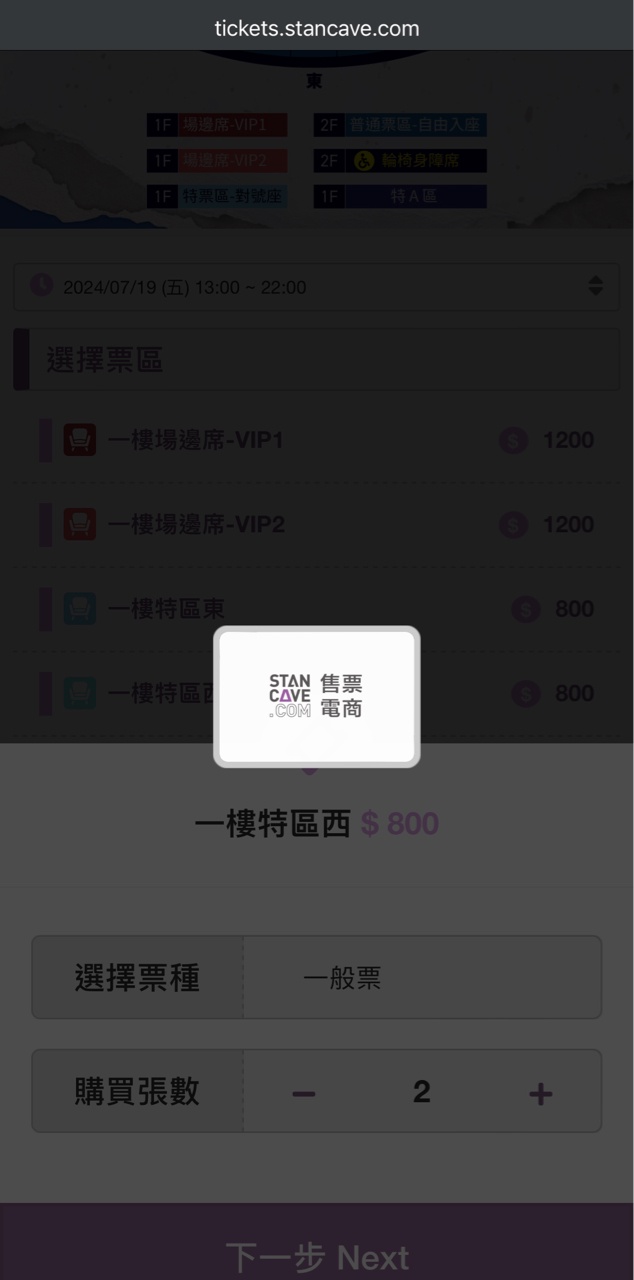Select 一樓場邊席-VIP1 ticket zone

click(x=316, y=440)
